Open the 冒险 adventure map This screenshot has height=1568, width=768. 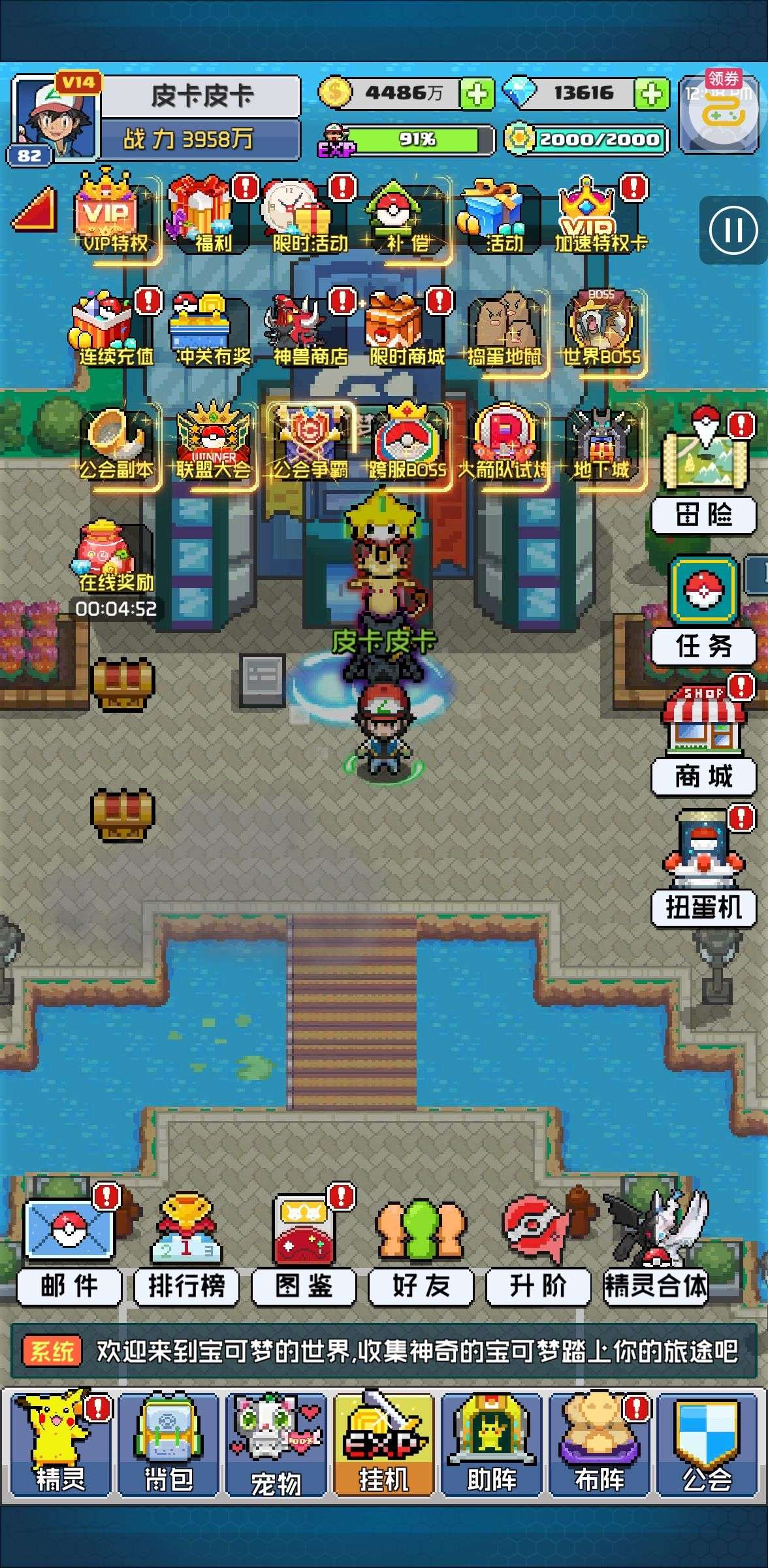[703, 470]
